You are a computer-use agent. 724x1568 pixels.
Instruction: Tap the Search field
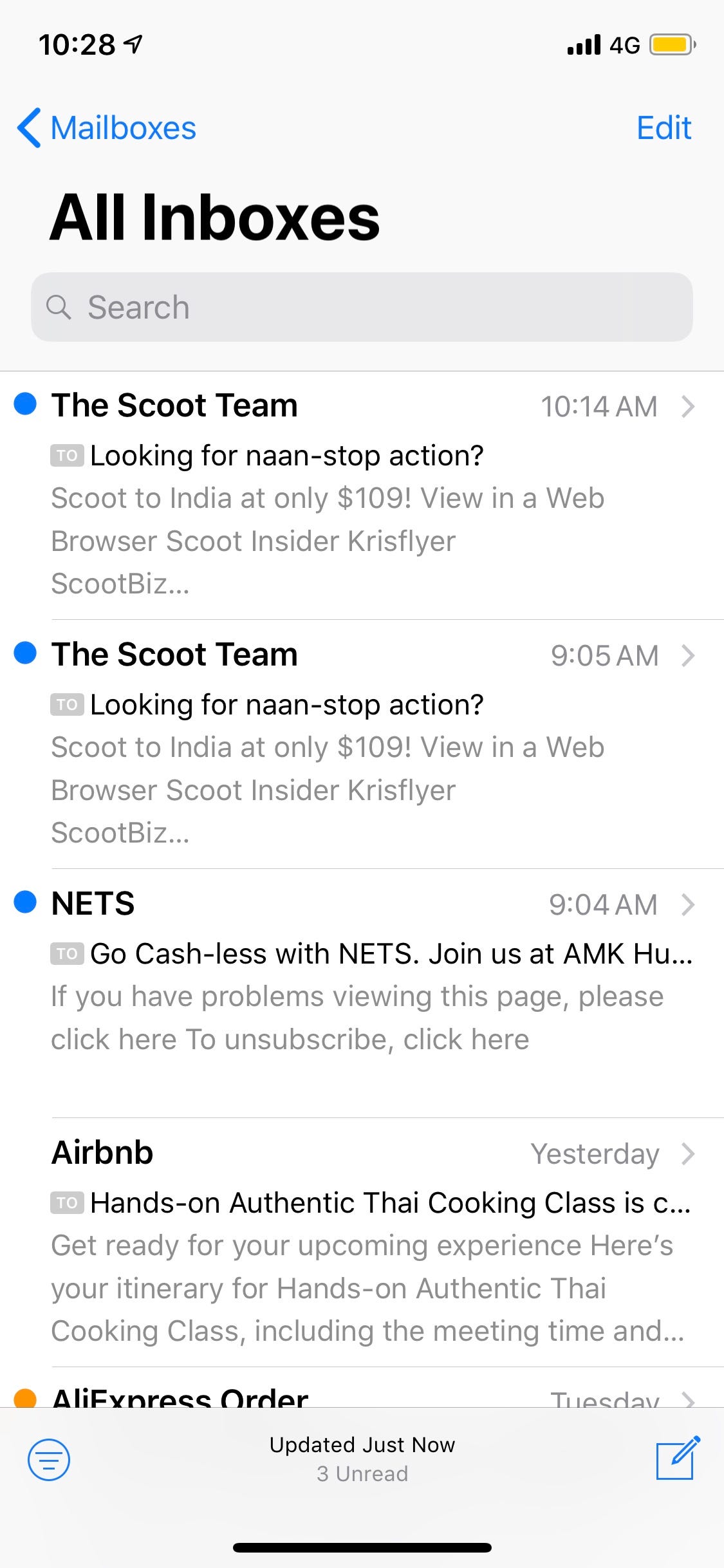(x=362, y=307)
